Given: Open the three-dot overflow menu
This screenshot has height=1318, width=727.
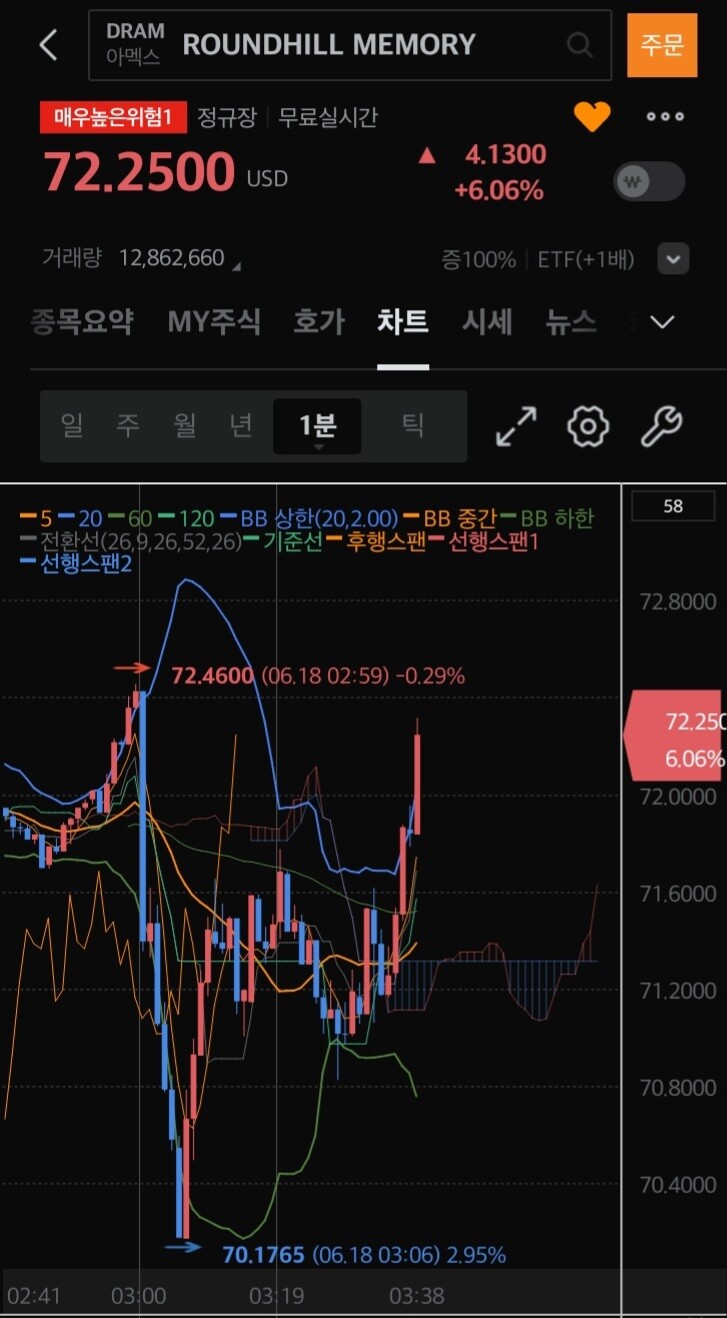Looking at the screenshot, I should [665, 117].
